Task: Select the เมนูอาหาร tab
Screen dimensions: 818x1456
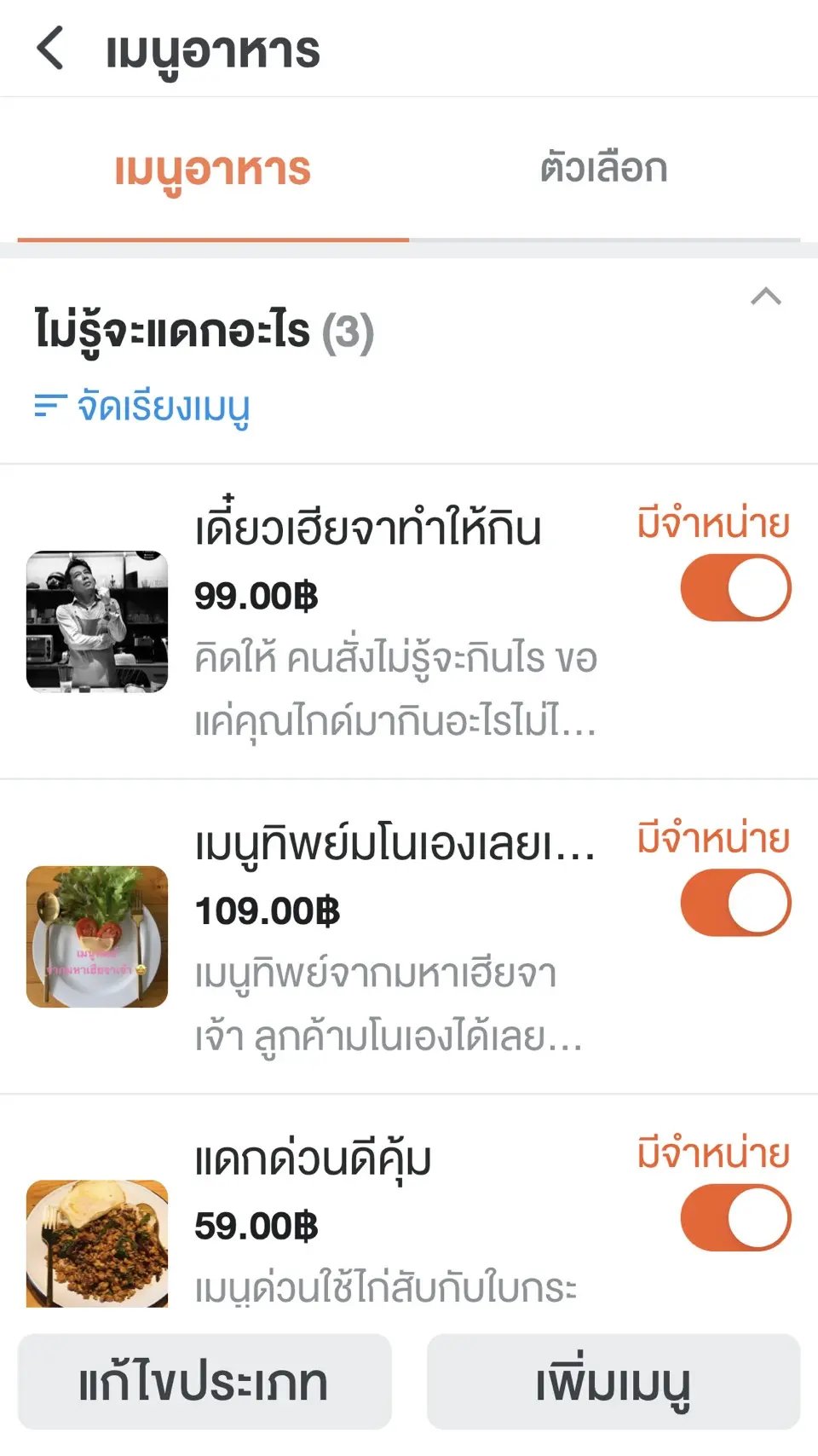Action: click(x=212, y=169)
